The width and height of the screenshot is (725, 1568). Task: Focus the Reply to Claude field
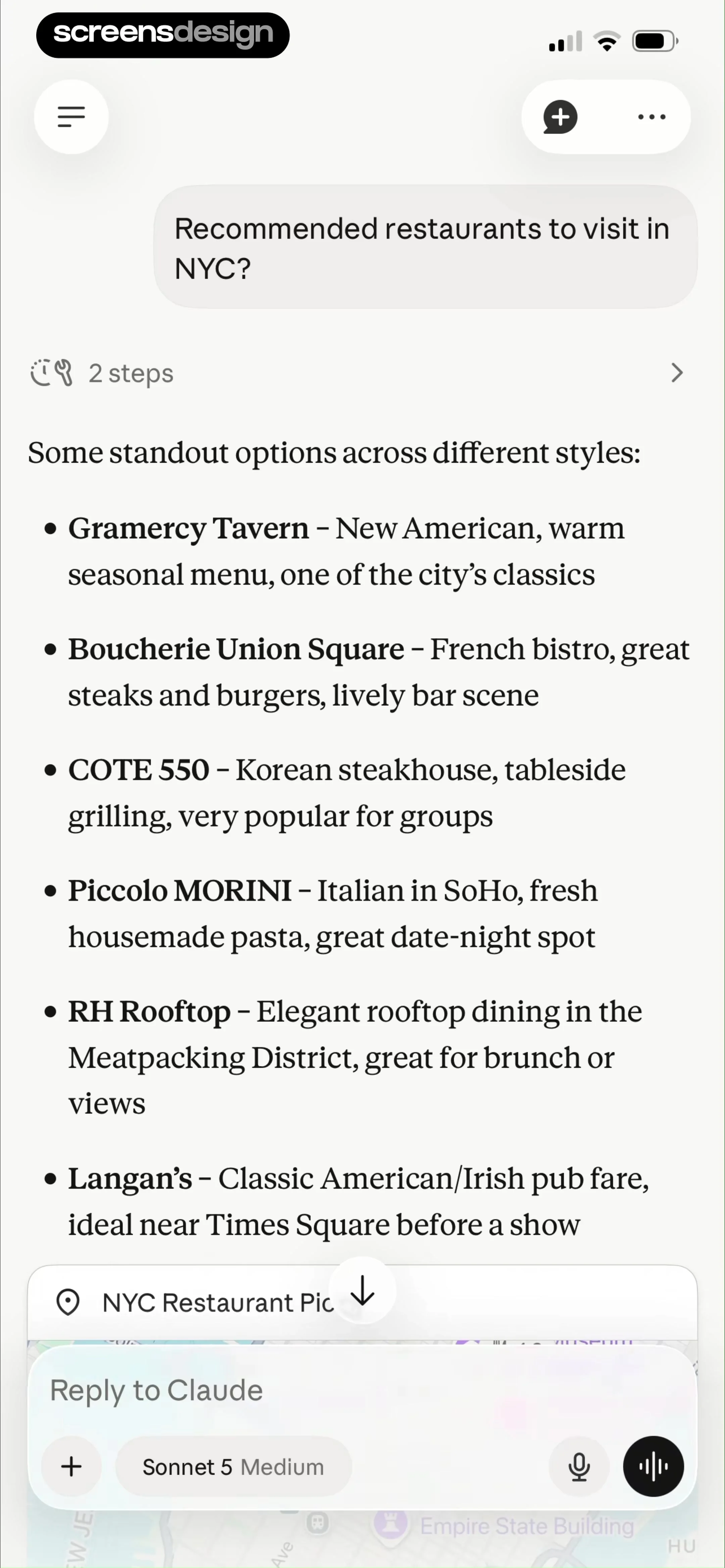[x=362, y=1391]
